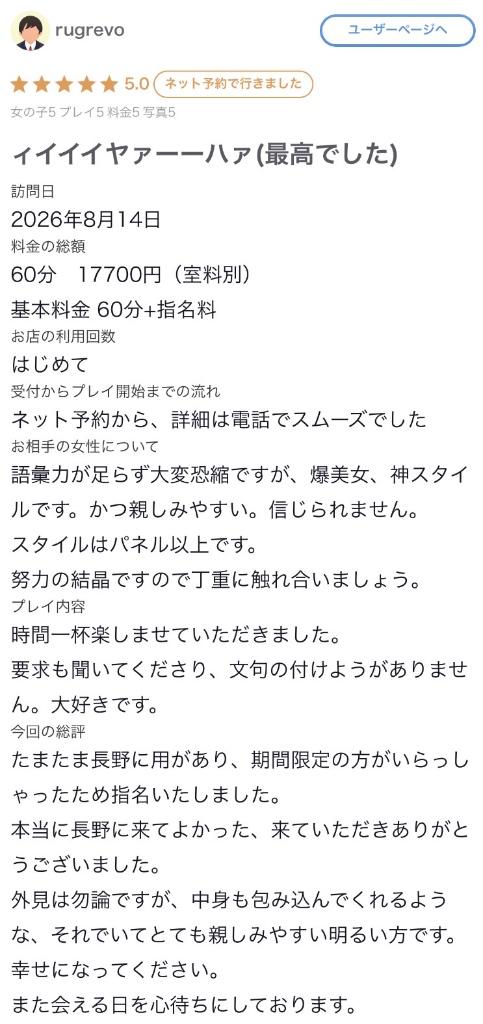Tap the rugrevo profile avatar
Viewport: 483px width, 1024px height.
pos(30,31)
